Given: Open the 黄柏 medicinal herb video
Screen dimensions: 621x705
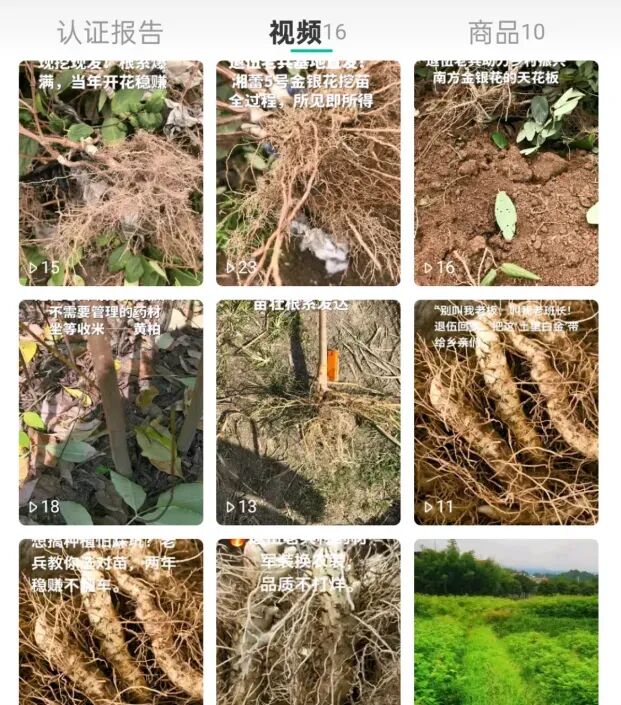Looking at the screenshot, I should click(x=110, y=412).
